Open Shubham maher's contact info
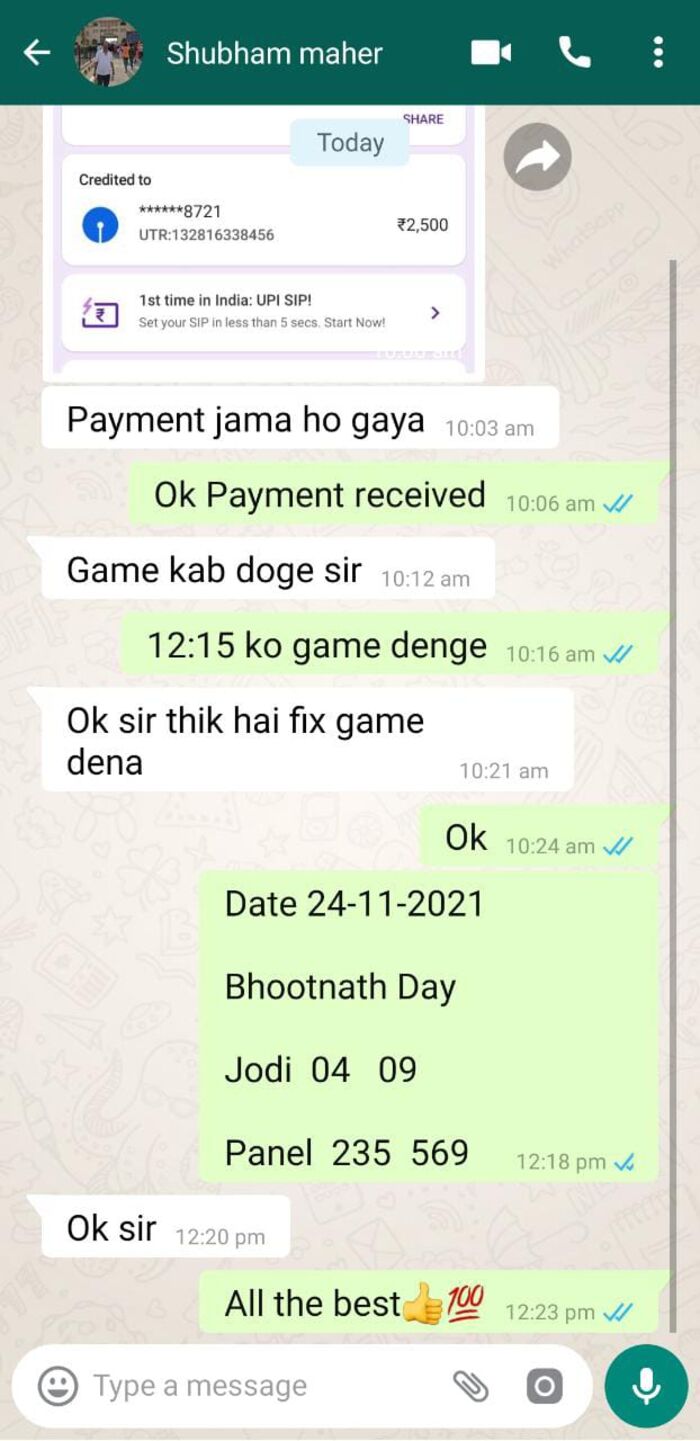The image size is (700, 1441). pos(274,53)
